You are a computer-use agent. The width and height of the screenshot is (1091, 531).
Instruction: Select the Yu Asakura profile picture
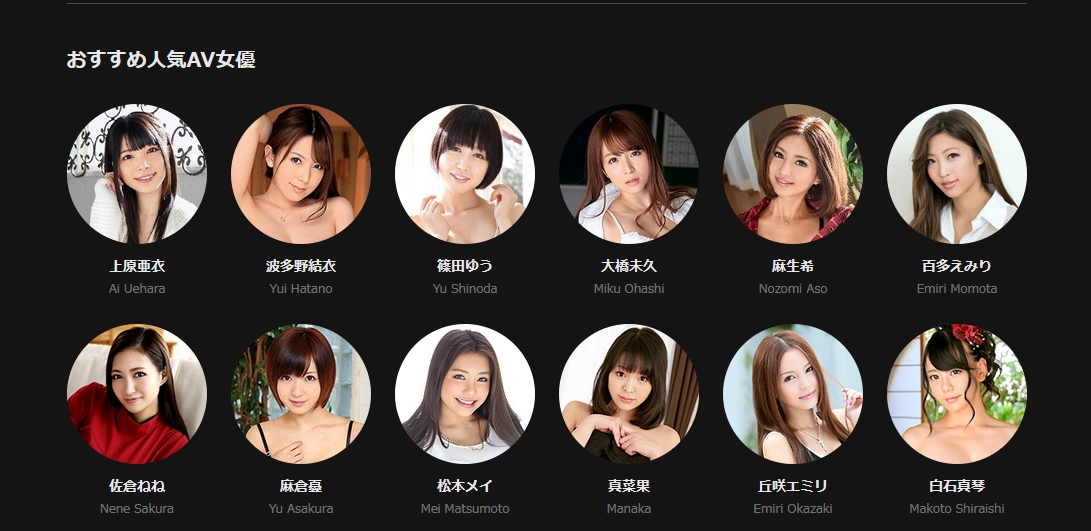coord(301,394)
